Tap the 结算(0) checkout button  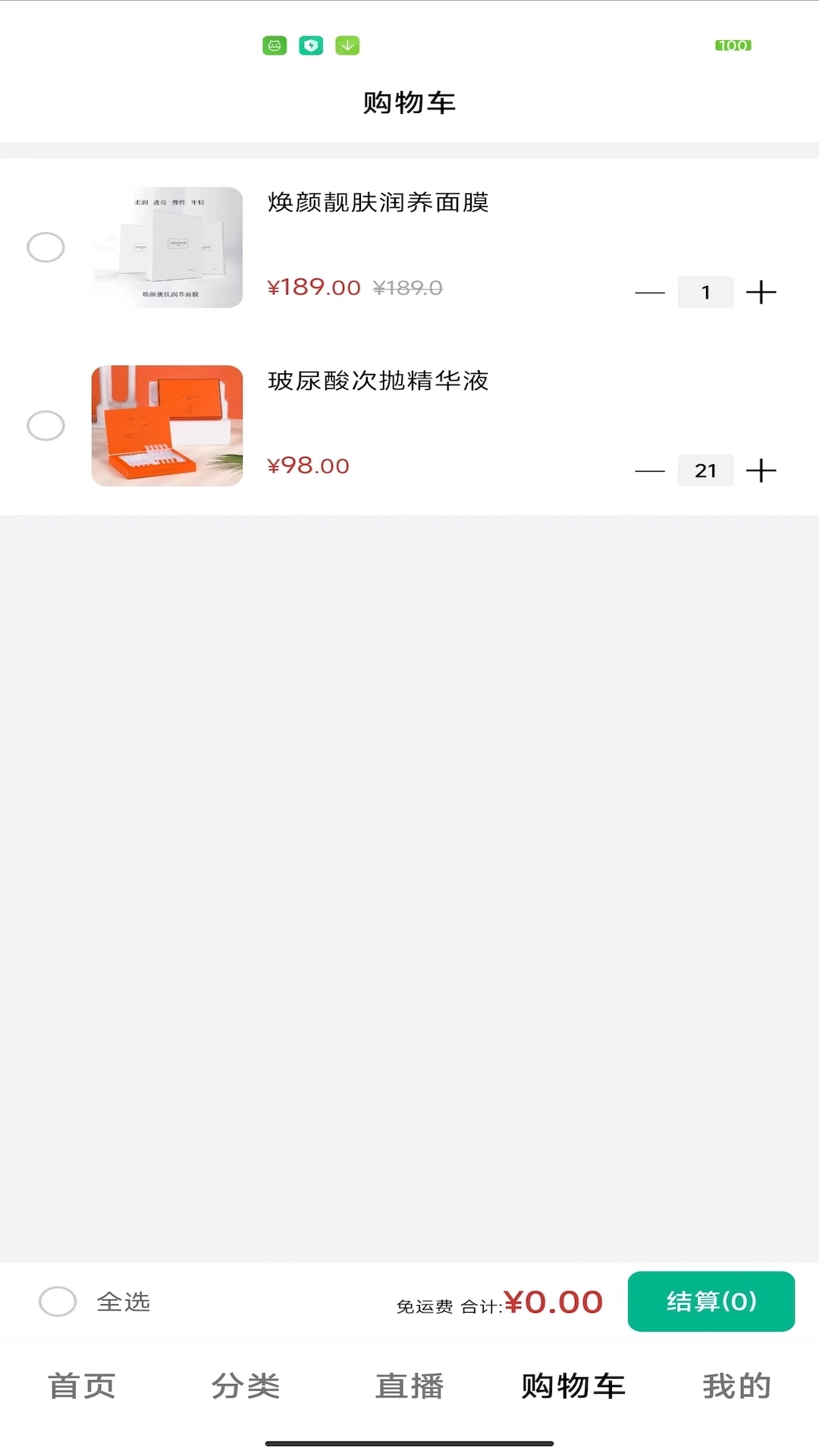click(711, 1301)
